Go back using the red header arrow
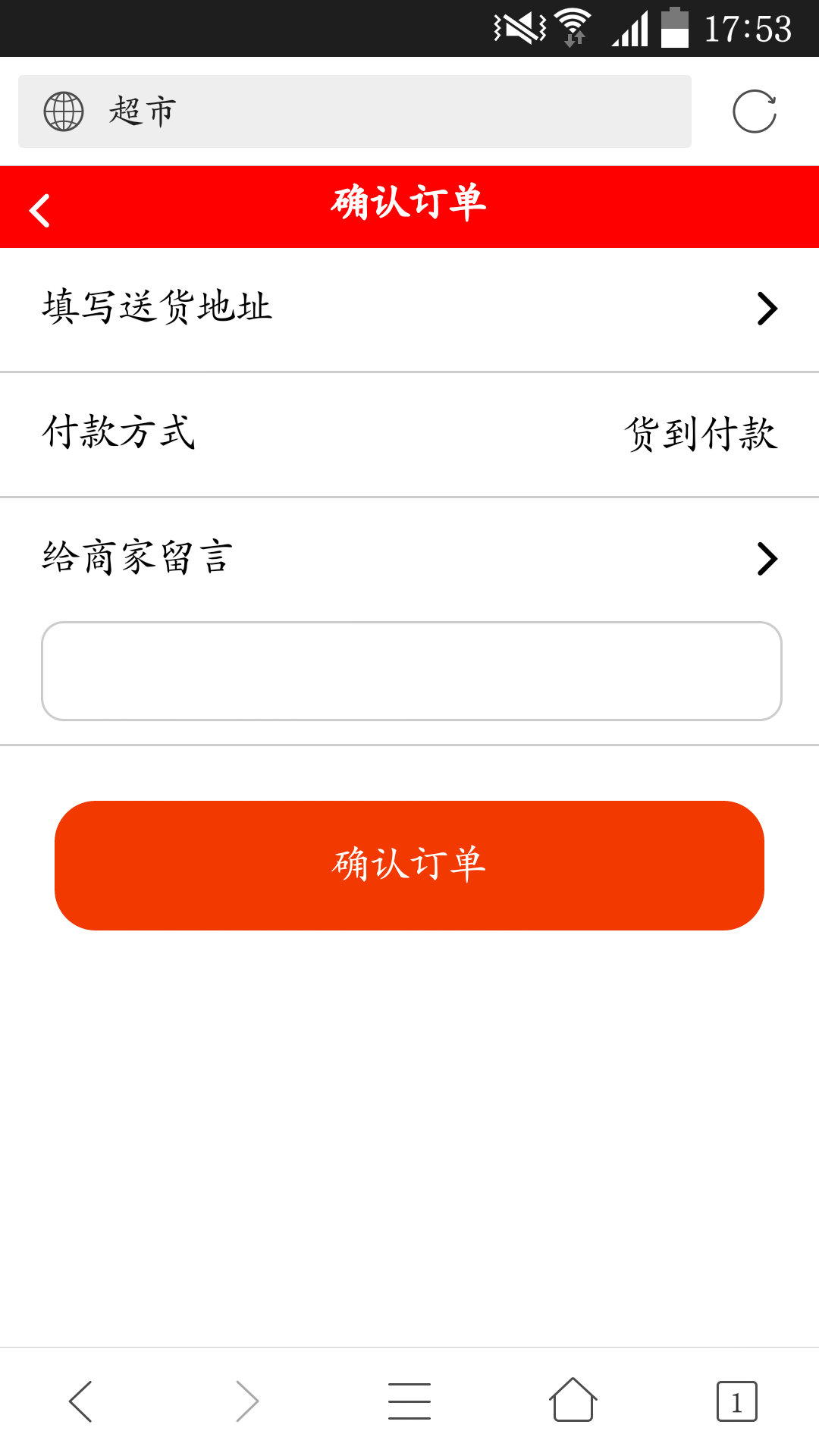Image resolution: width=819 pixels, height=1456 pixels. [x=39, y=210]
